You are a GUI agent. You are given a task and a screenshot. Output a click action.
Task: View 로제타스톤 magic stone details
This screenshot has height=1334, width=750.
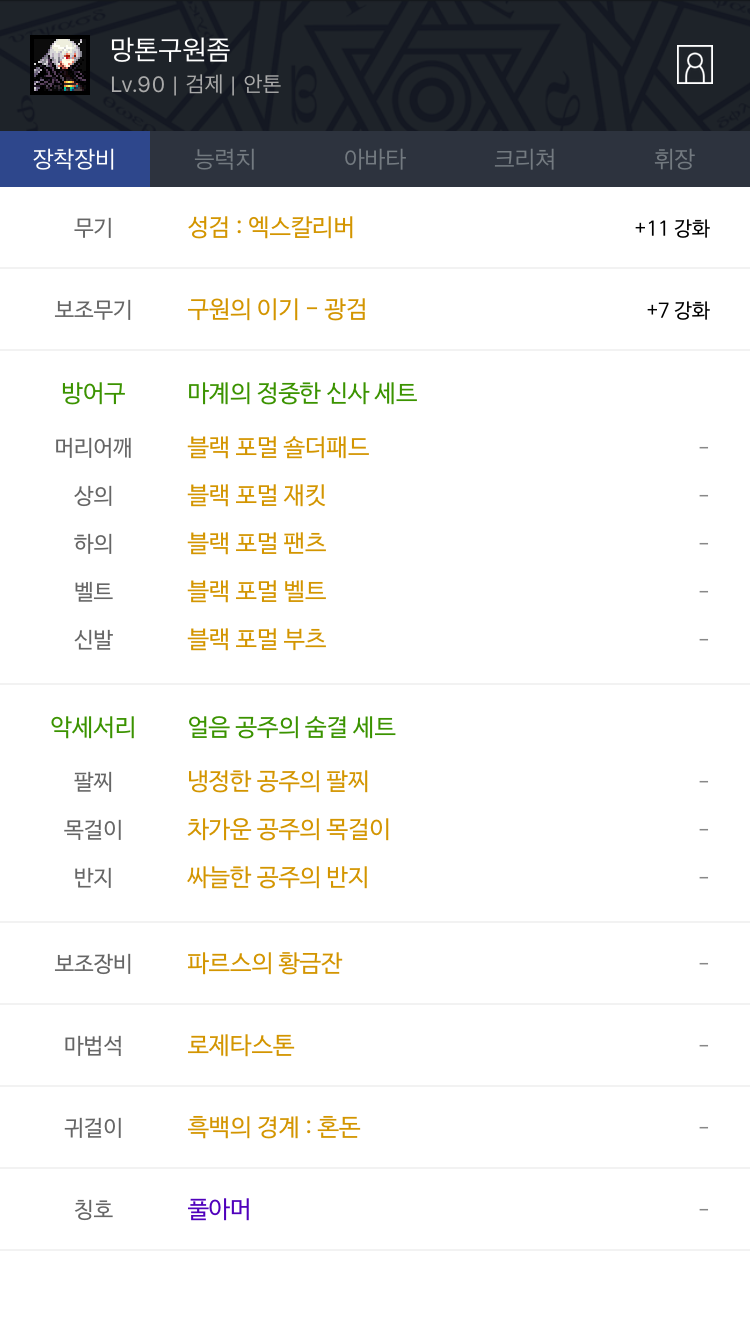coord(241,1045)
